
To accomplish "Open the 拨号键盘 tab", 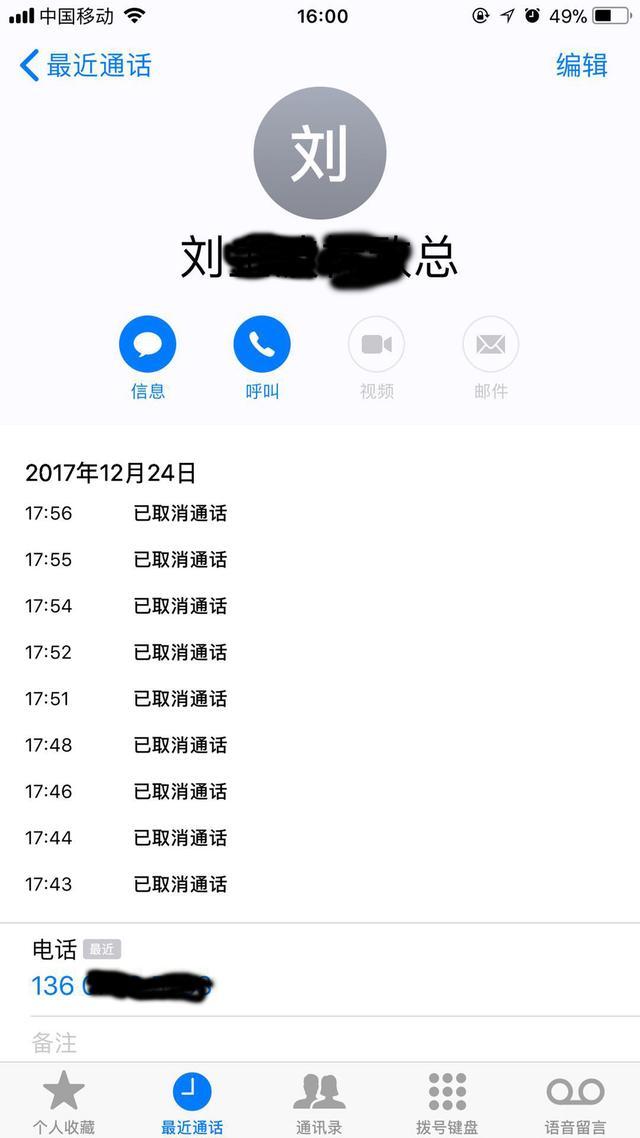I will pos(447,1100).
